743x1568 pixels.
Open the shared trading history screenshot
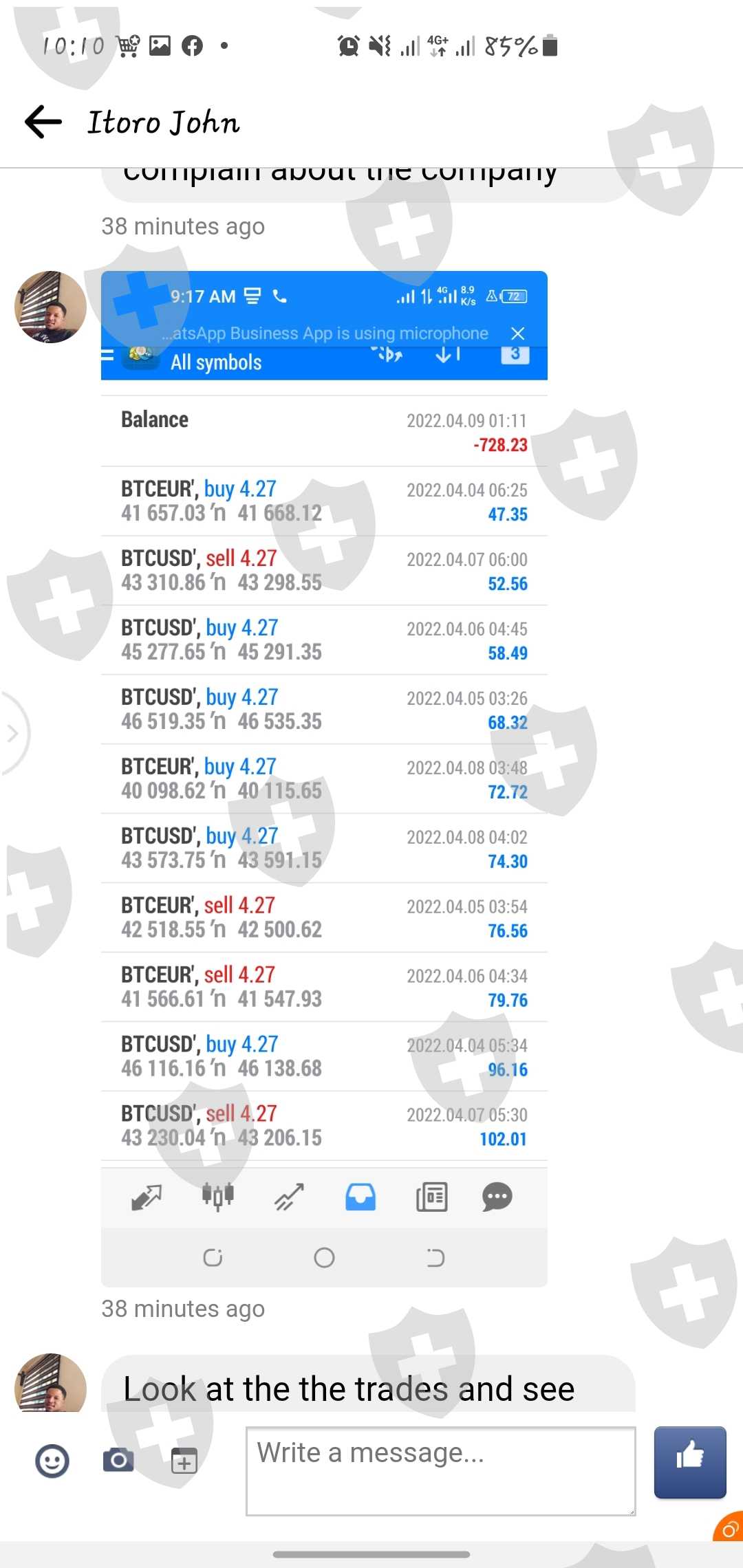pyautogui.click(x=324, y=778)
